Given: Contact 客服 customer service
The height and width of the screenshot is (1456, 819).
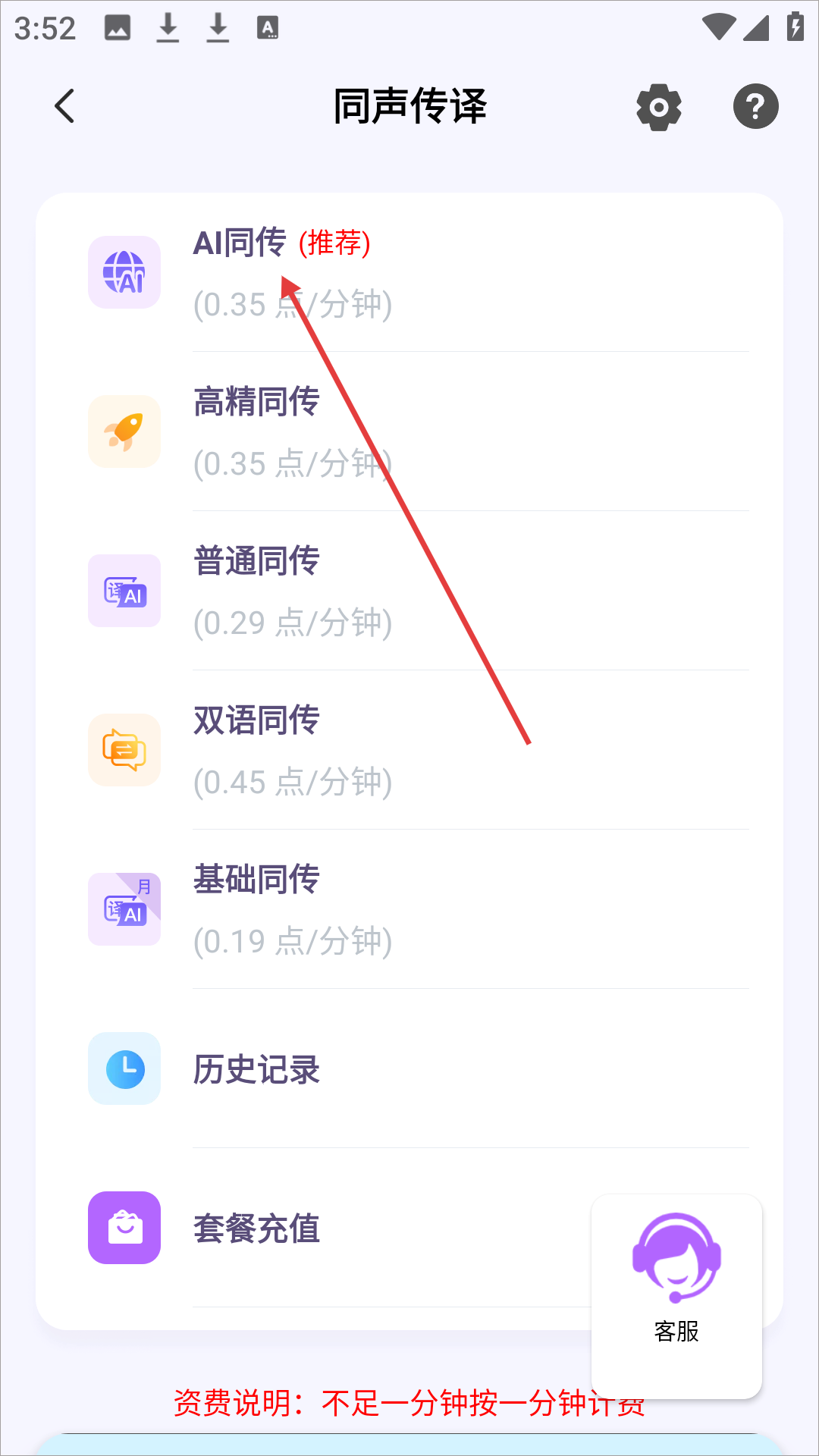Looking at the screenshot, I should [676, 1282].
